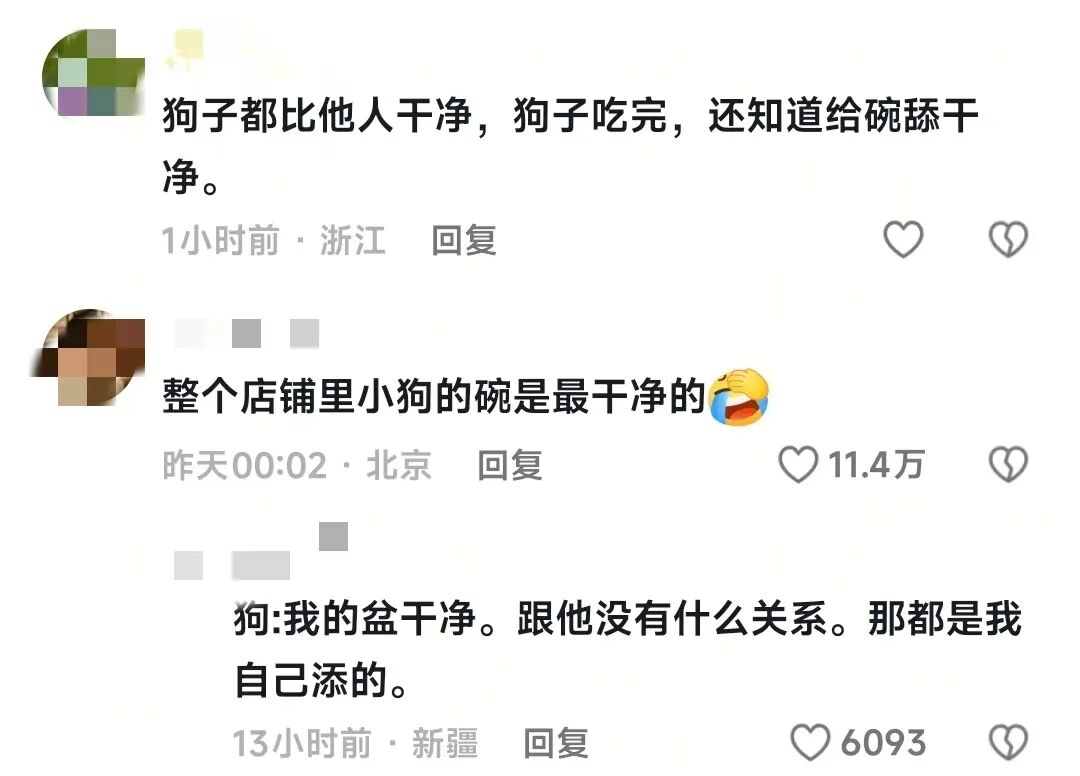1080x776 pixels.
Task: Reply to the 浙江 comment about 狗子
Action: 463,240
